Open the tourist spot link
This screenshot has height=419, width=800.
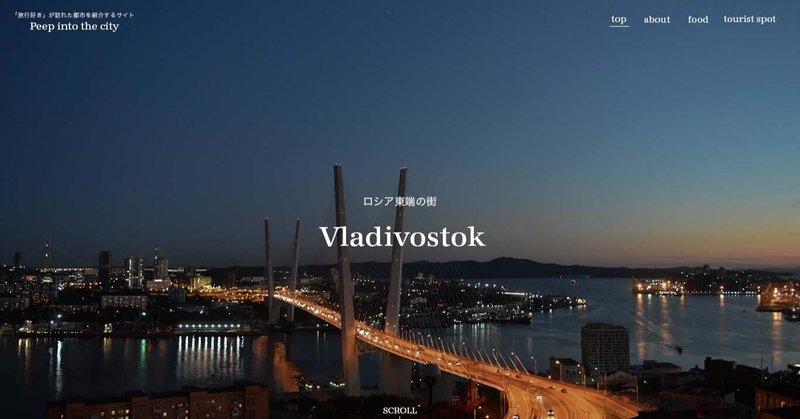(x=749, y=19)
